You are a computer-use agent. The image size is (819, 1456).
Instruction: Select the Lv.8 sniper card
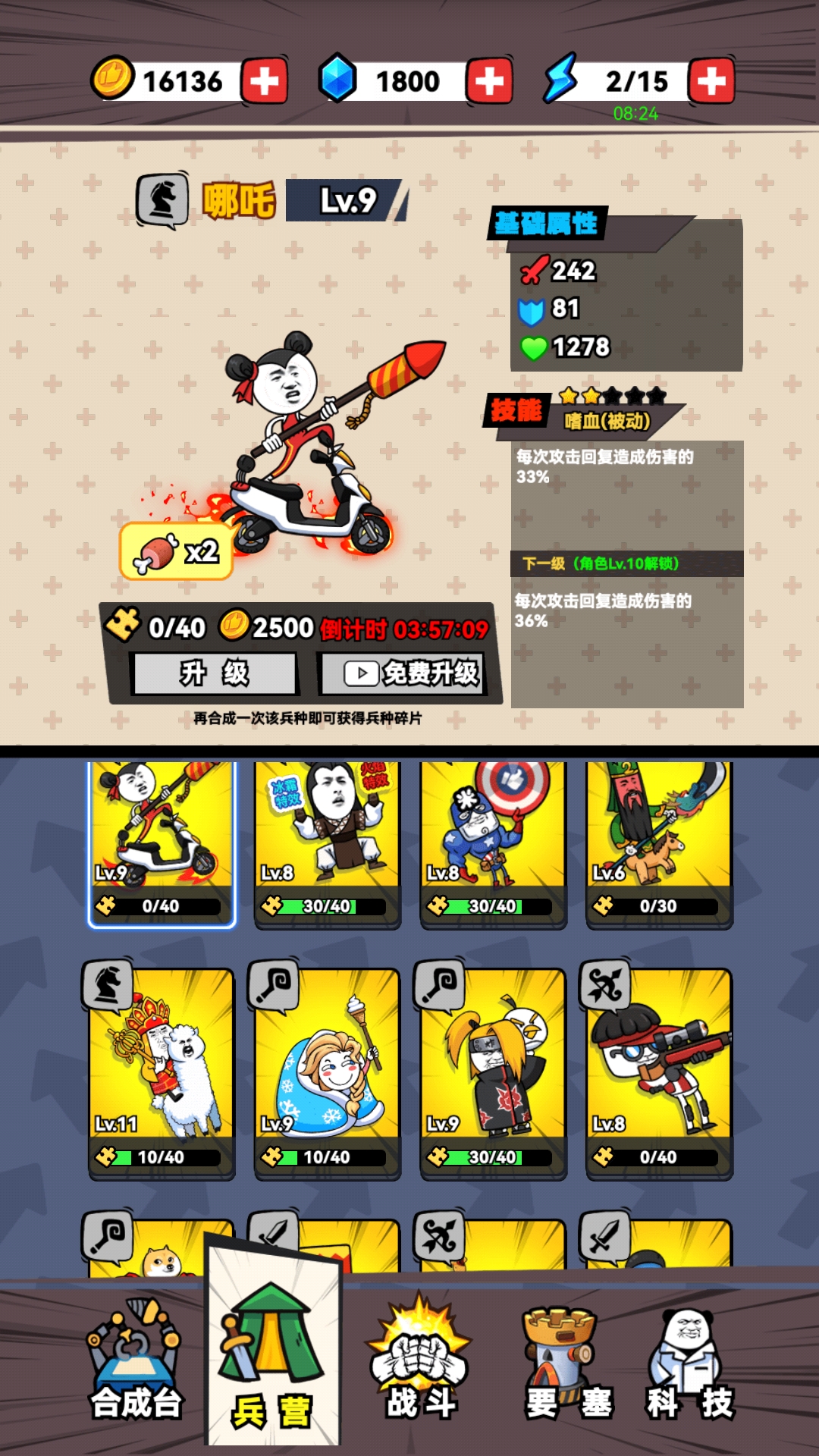(x=658, y=1069)
